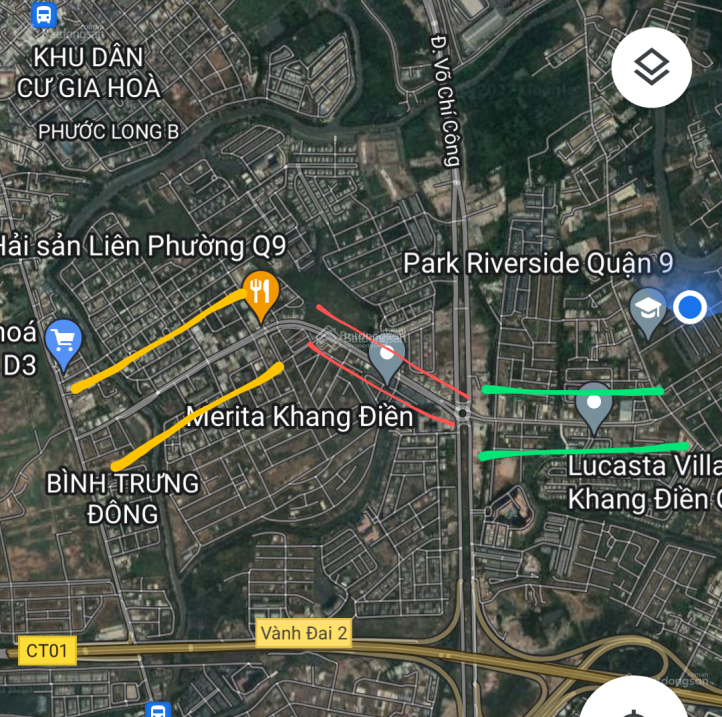Tap the shopping cart place marker
This screenshot has height=717, width=722.
64,341
